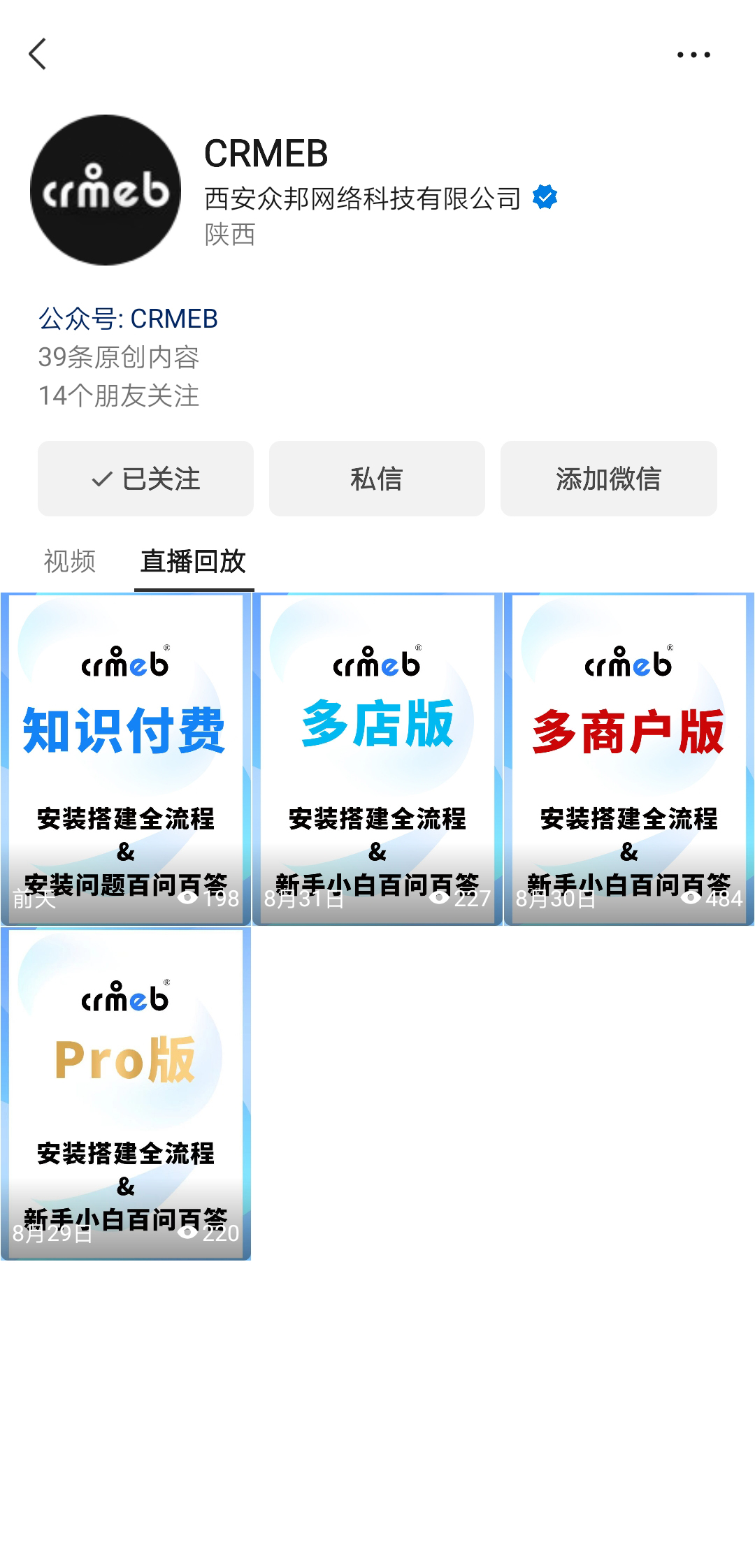Tap the 已关注 following button
This screenshot has height=1568, width=755.
(145, 479)
